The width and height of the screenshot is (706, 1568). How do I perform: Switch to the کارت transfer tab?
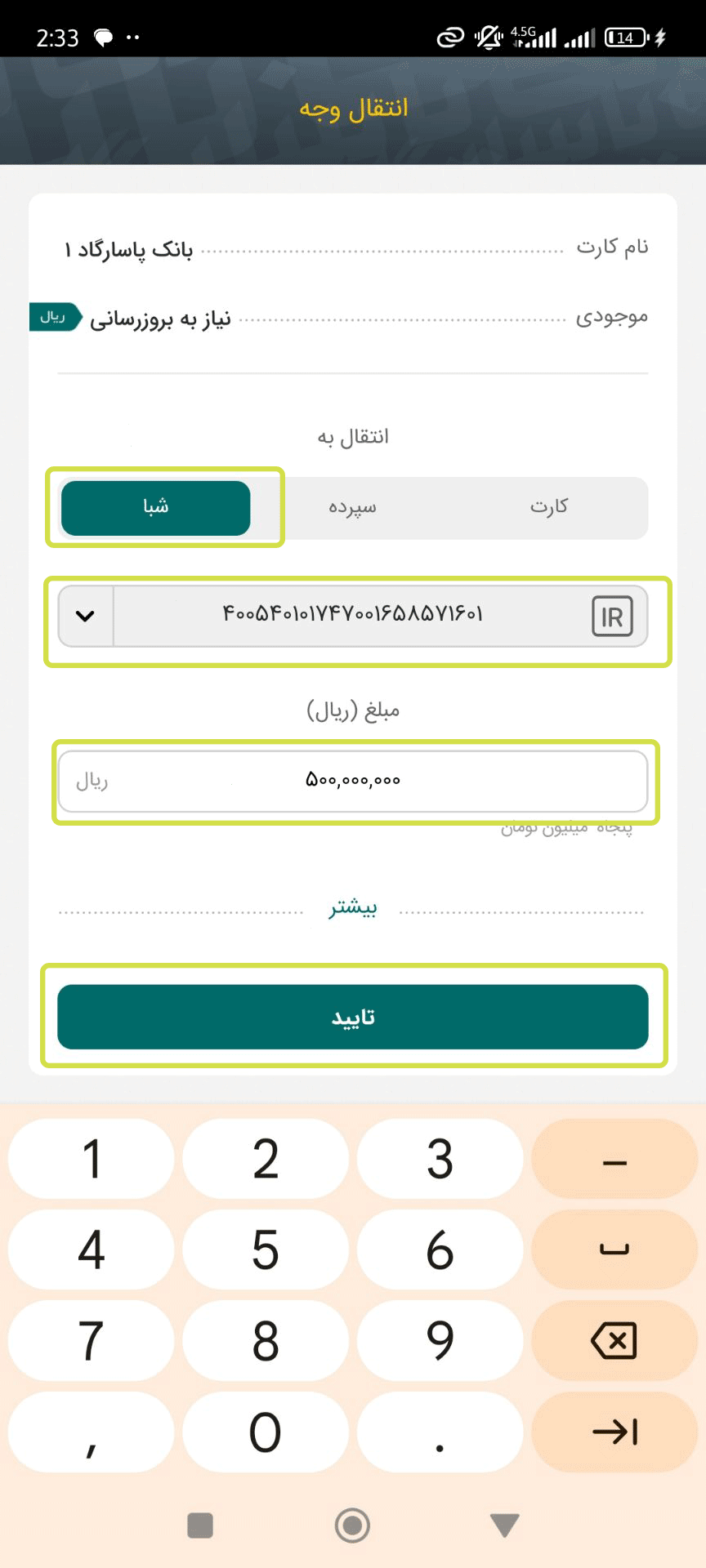click(x=548, y=507)
